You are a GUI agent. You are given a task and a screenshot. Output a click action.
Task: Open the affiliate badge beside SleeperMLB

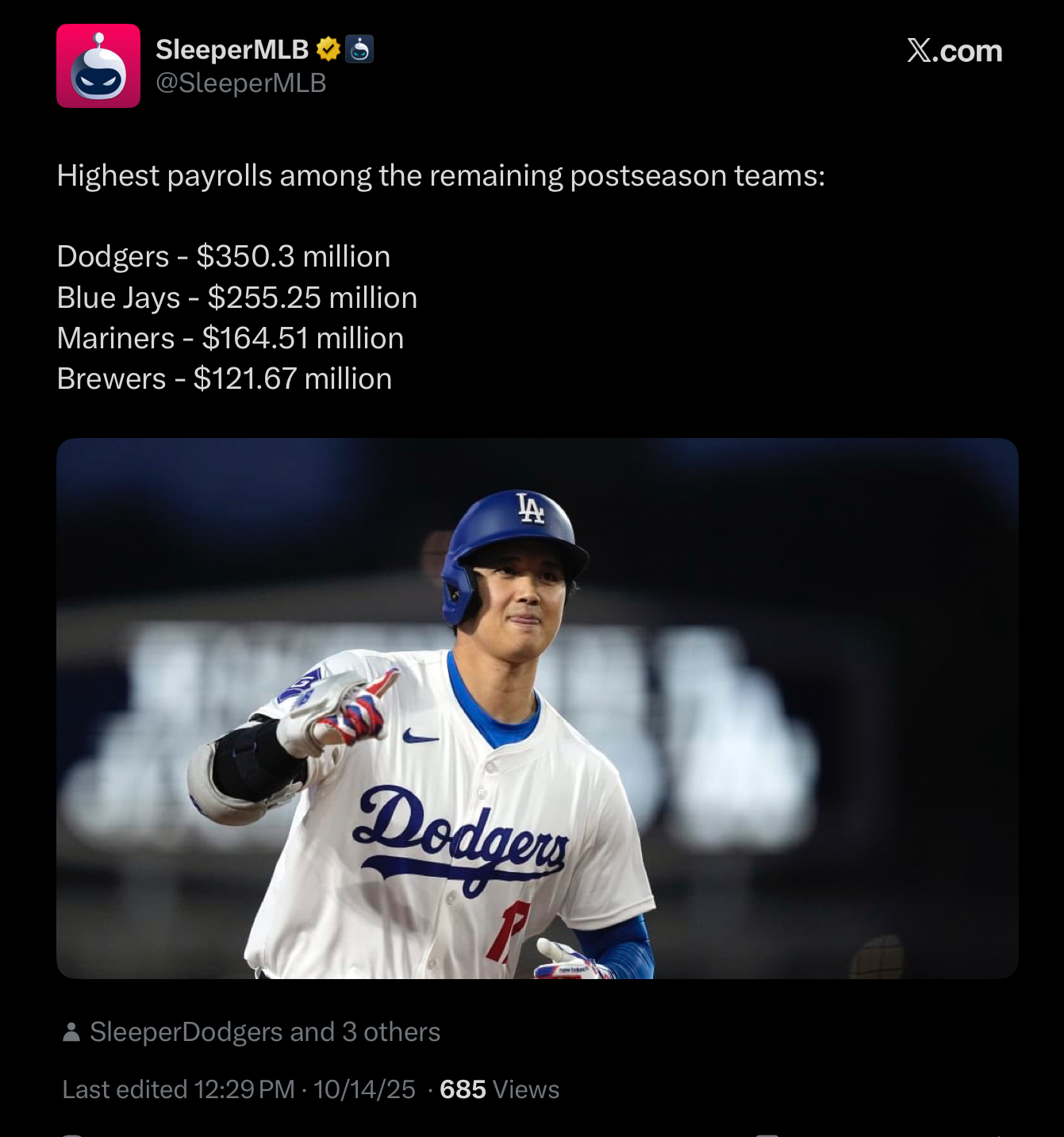tap(359, 49)
